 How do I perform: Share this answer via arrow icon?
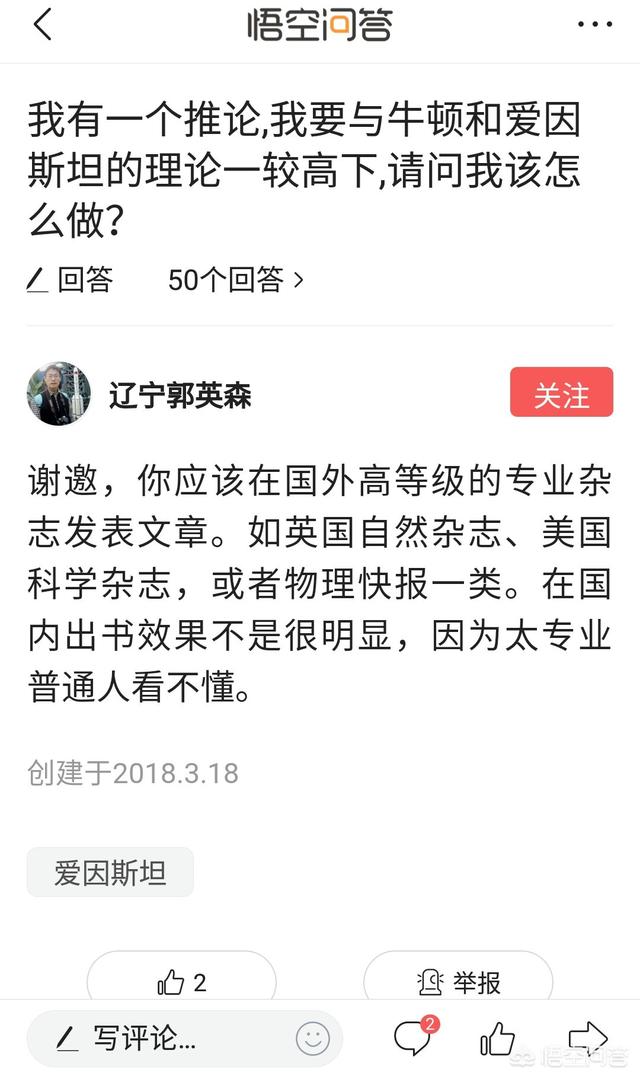[x=587, y=1037]
